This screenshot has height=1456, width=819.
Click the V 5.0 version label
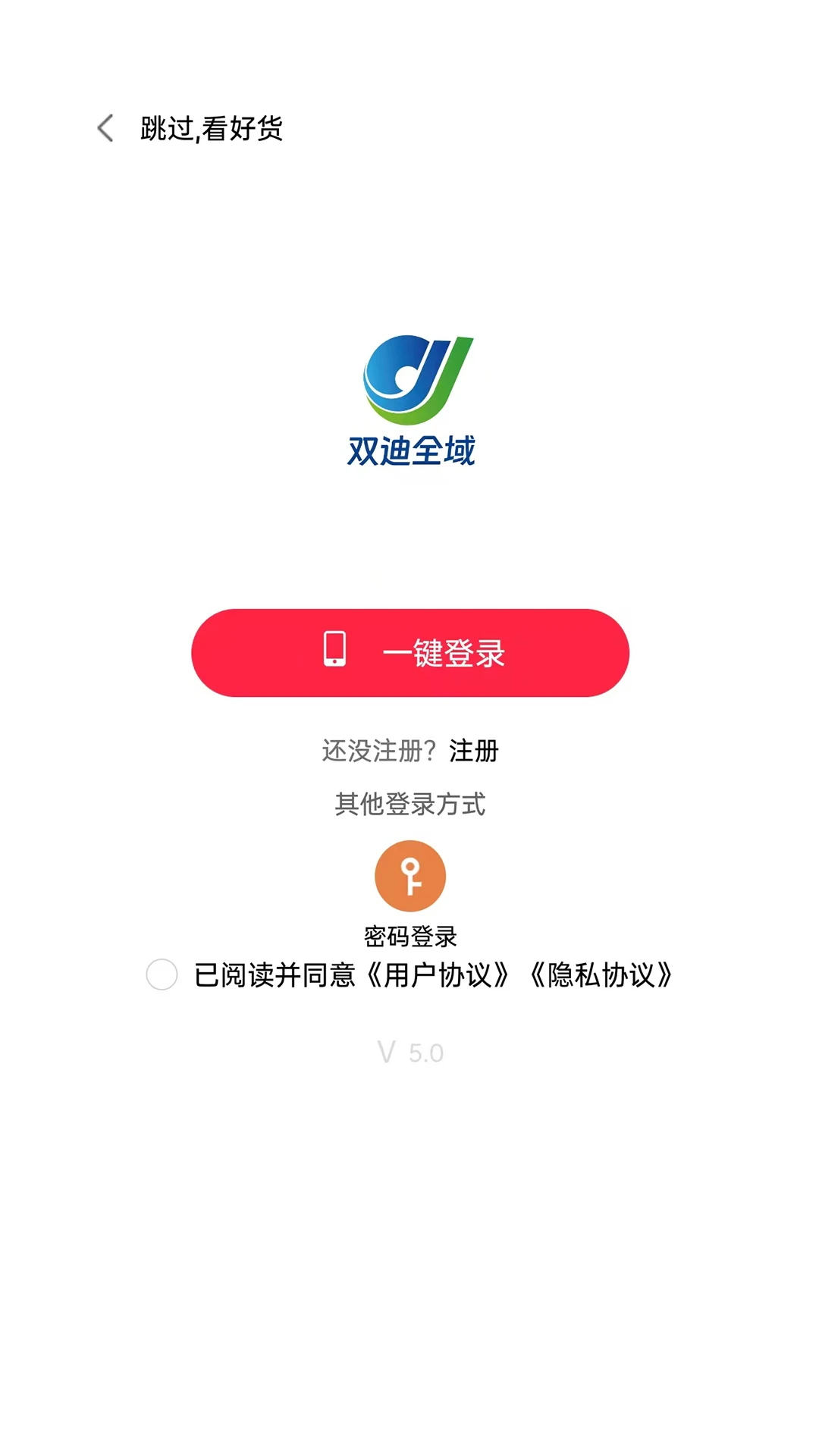click(x=409, y=1052)
